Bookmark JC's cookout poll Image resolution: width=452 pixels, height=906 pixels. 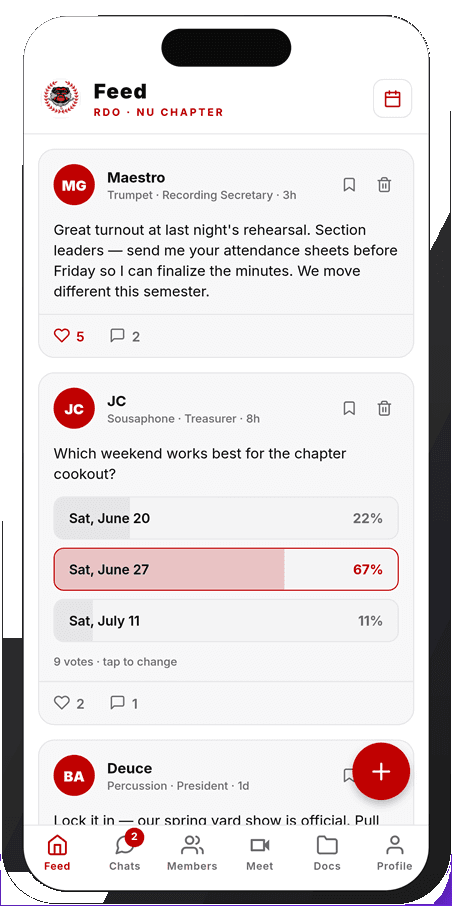tap(349, 409)
